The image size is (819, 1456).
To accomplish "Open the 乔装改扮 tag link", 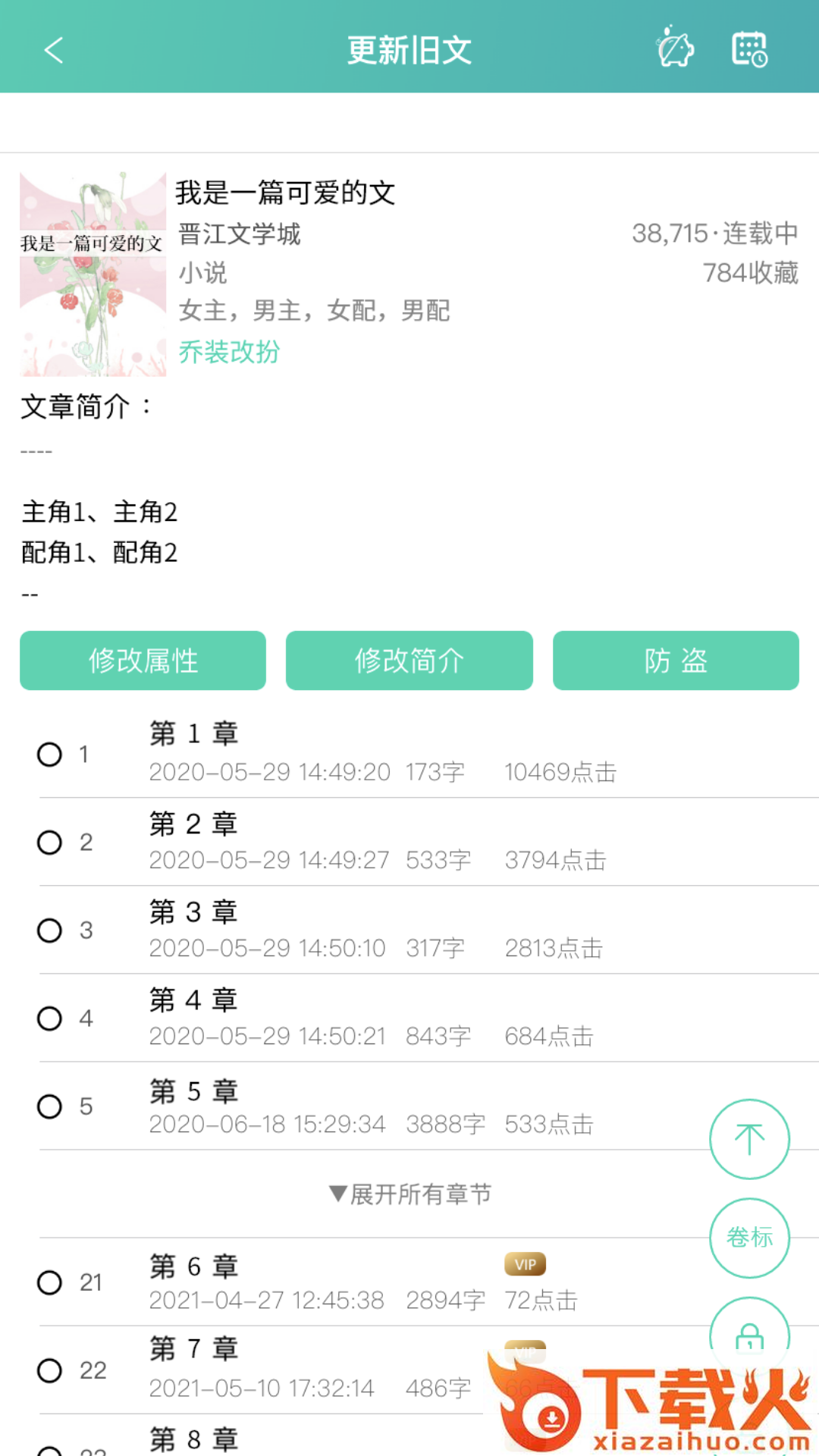I will (x=229, y=352).
